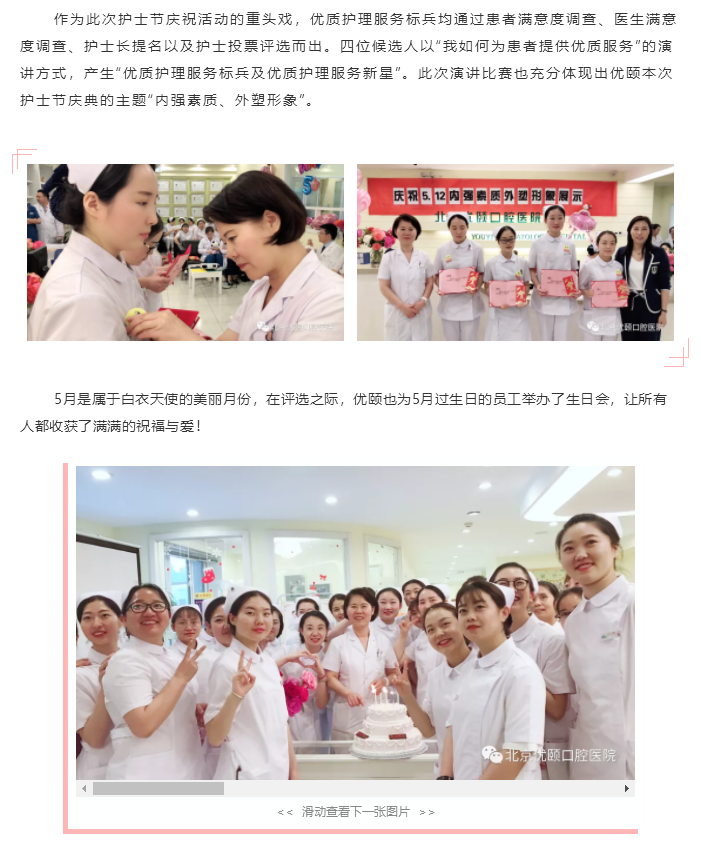The width and height of the screenshot is (701, 843).
Task: Open the birthday cake group photo
Action: coord(355,622)
